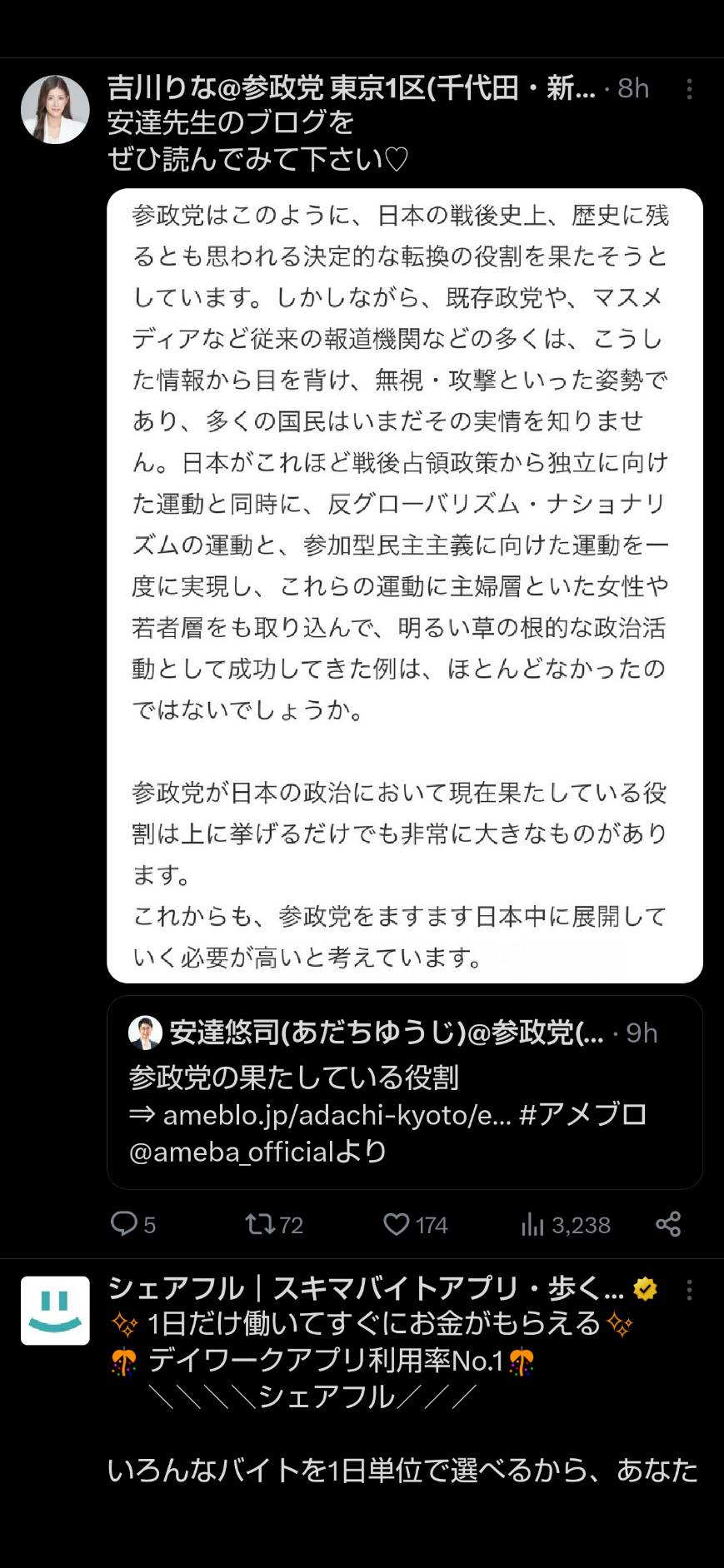View analytics for 吉川りな's post
724x1568 pixels.
pyautogui.click(x=565, y=1224)
